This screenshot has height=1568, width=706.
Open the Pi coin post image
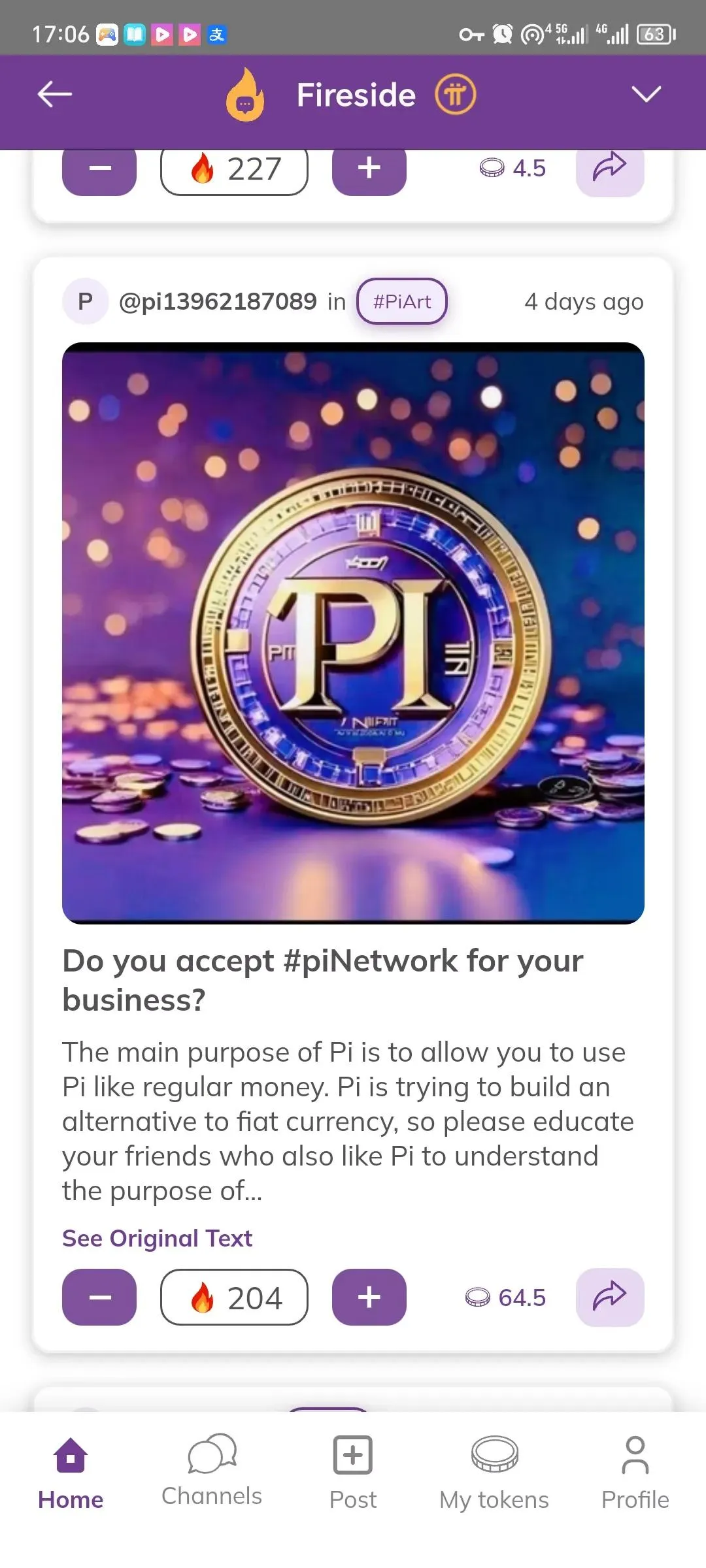tap(353, 632)
